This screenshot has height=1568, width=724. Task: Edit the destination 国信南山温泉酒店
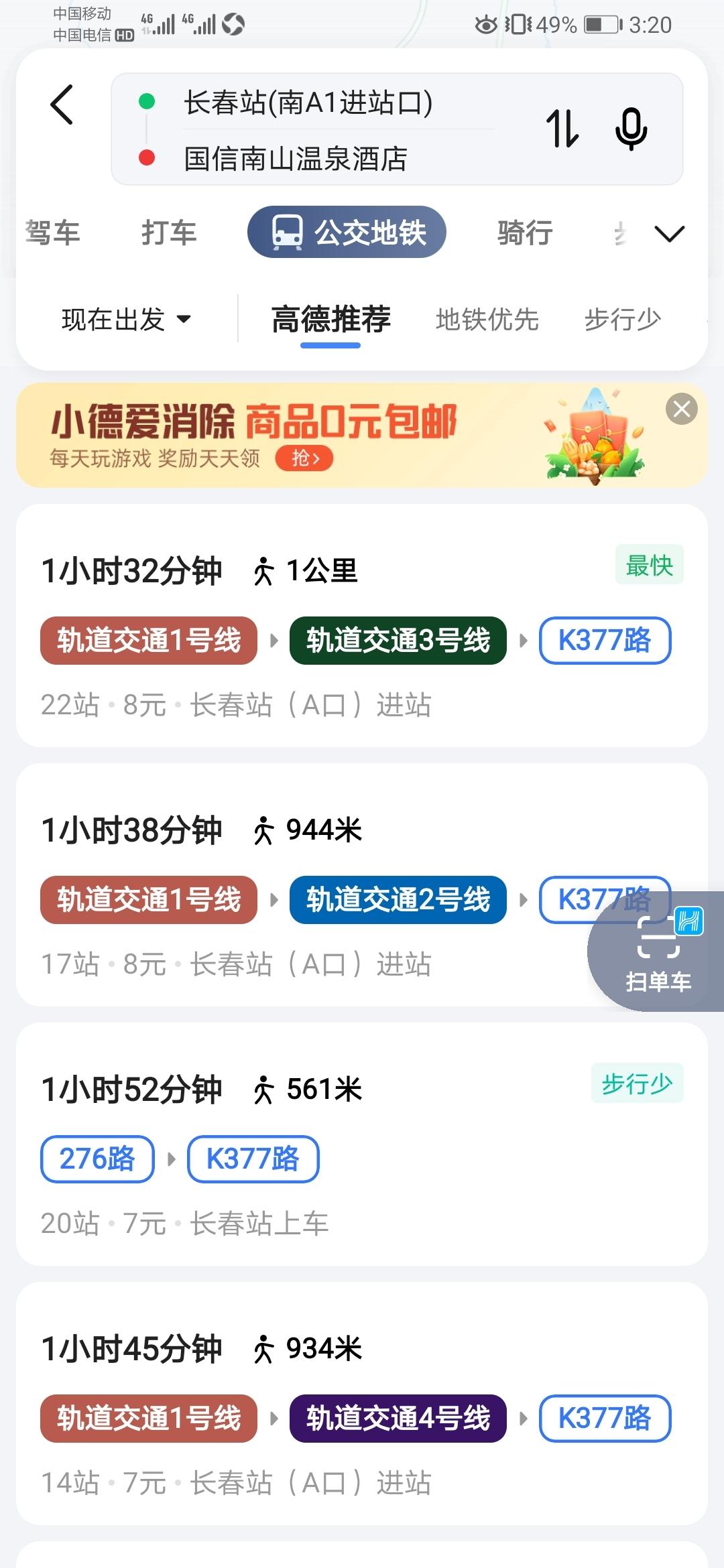point(295,159)
